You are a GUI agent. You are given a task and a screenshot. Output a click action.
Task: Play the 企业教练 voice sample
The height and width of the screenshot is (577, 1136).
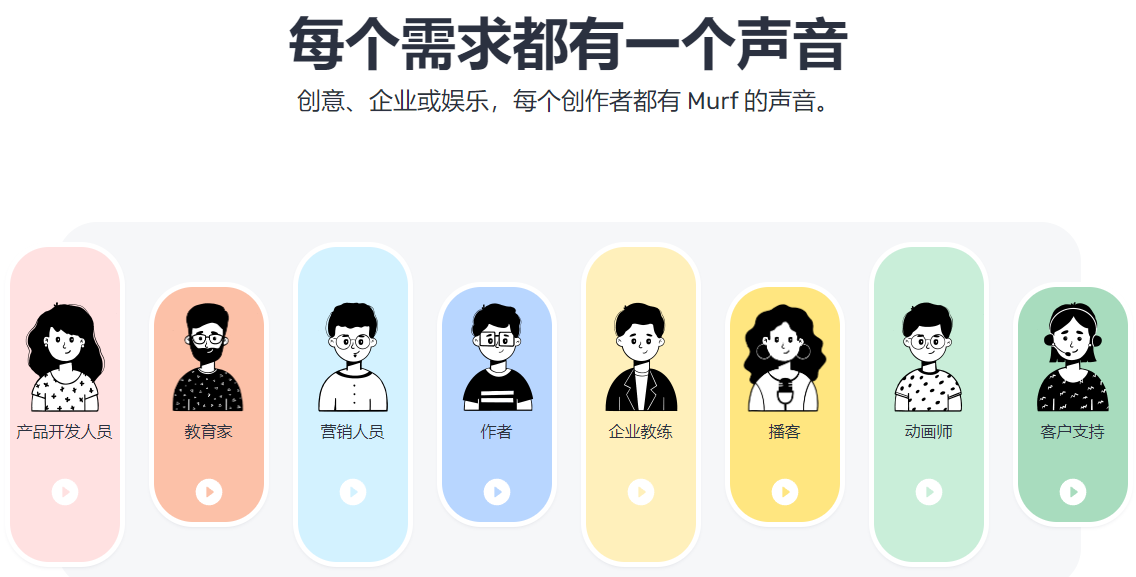(x=641, y=492)
